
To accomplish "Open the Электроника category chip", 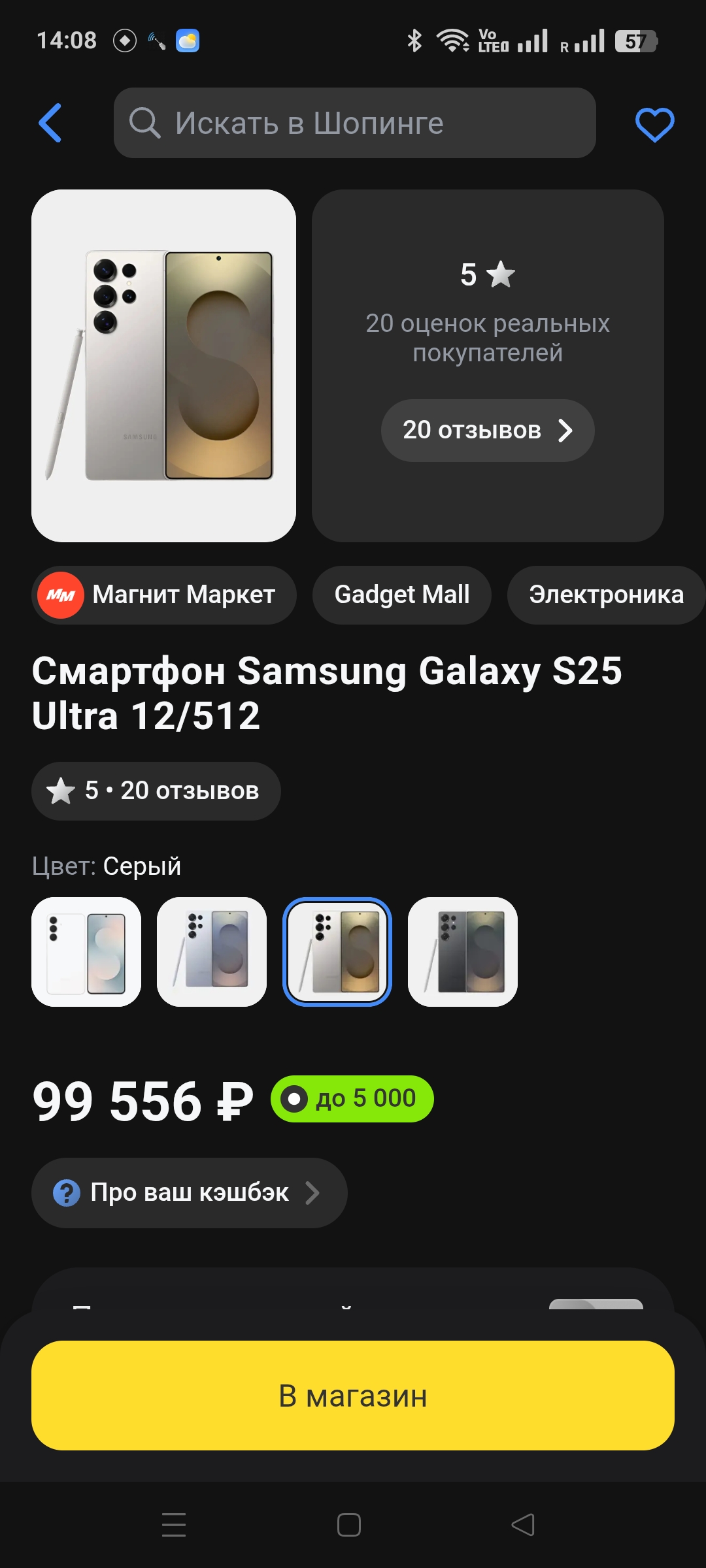I will 605,595.
